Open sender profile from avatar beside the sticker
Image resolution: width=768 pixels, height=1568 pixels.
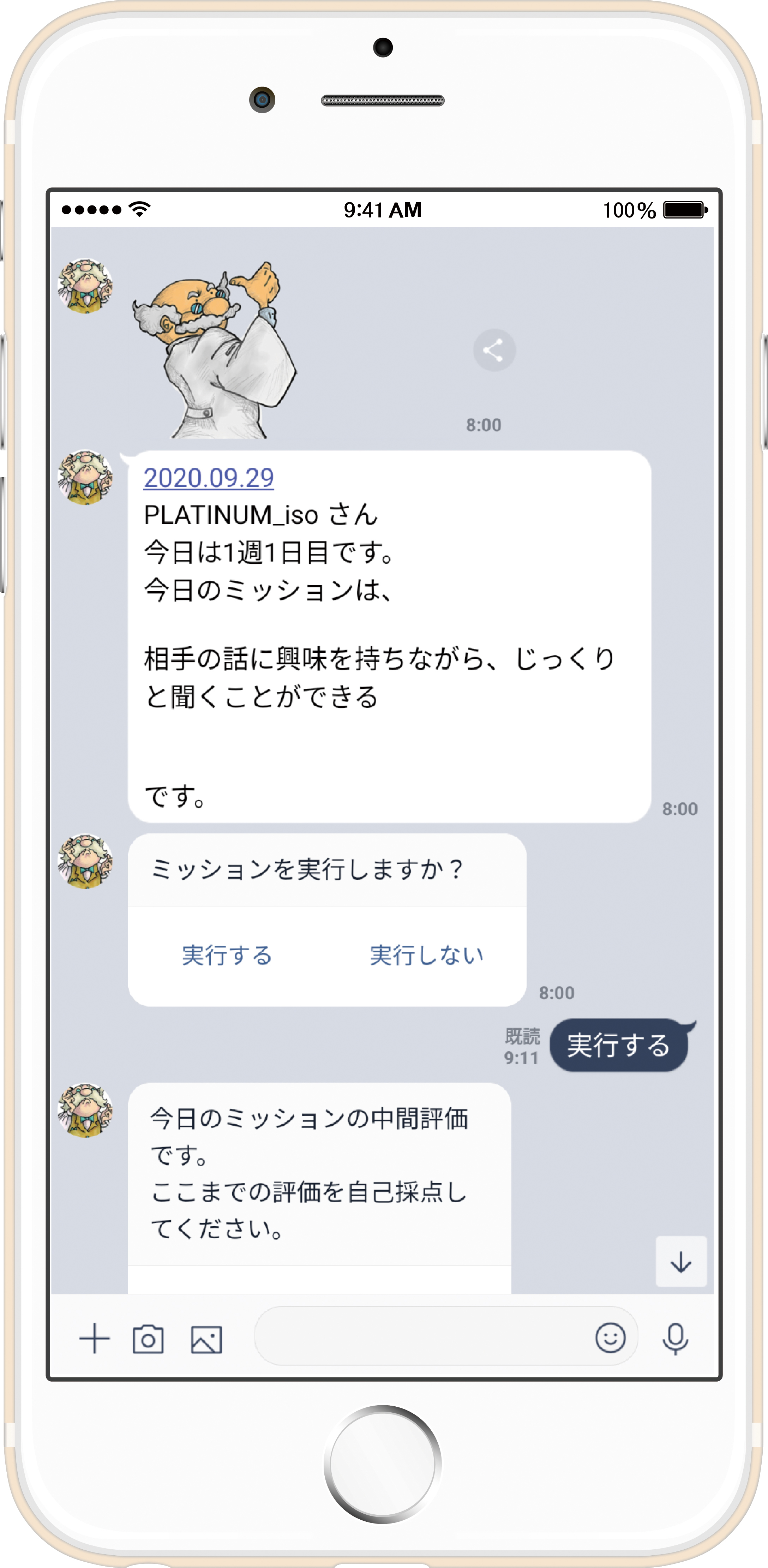pos(85,286)
